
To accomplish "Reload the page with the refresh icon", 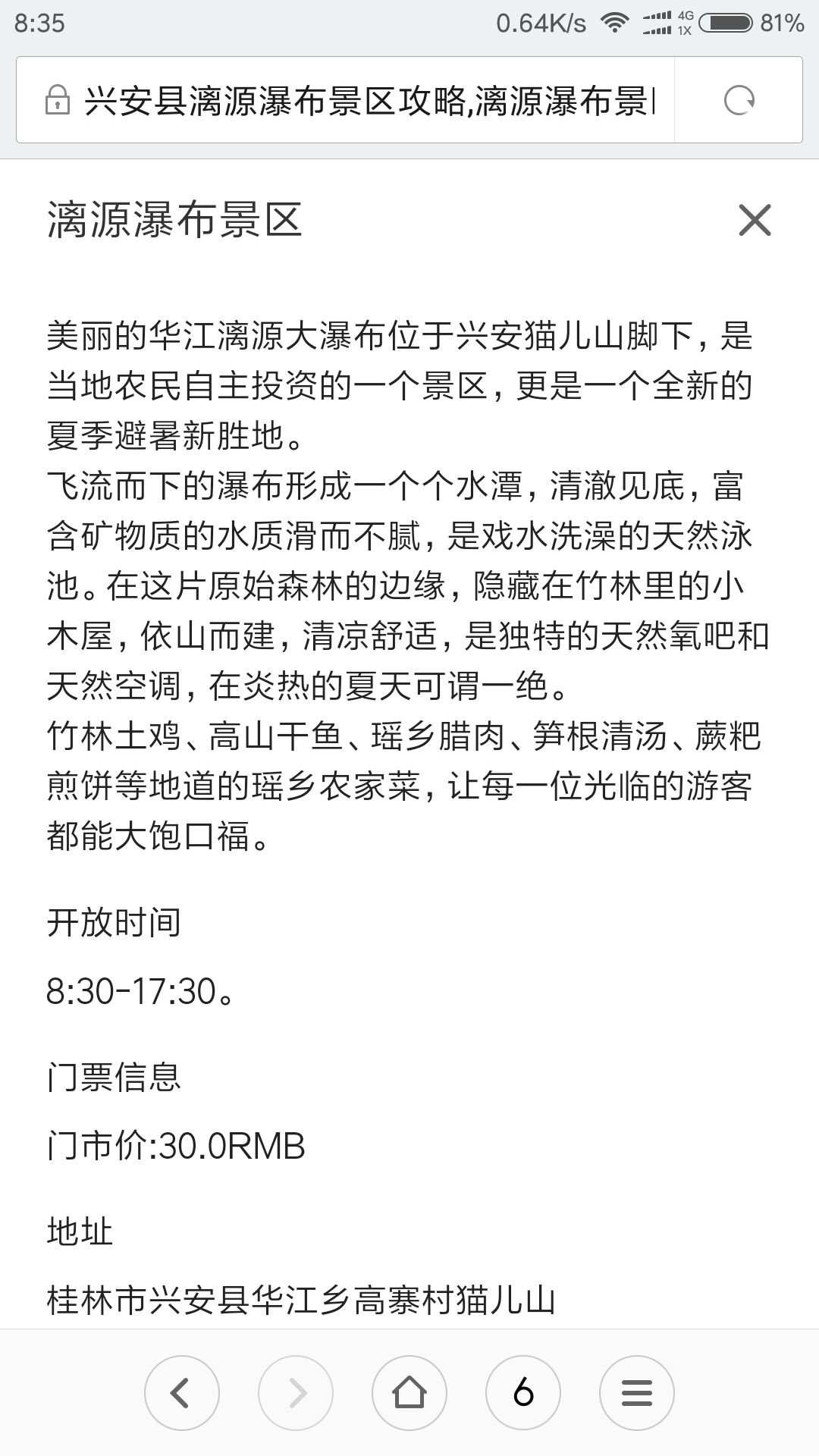I will click(739, 100).
